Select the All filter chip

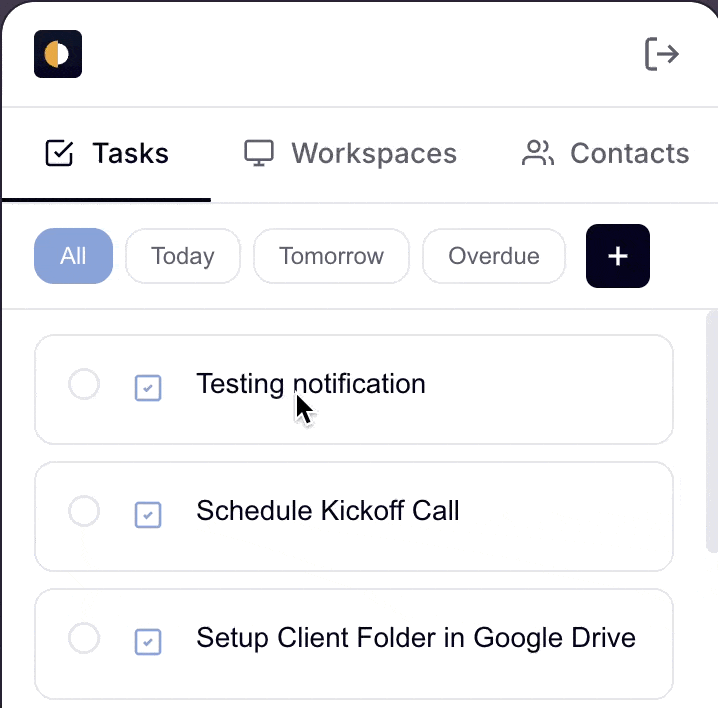click(73, 256)
